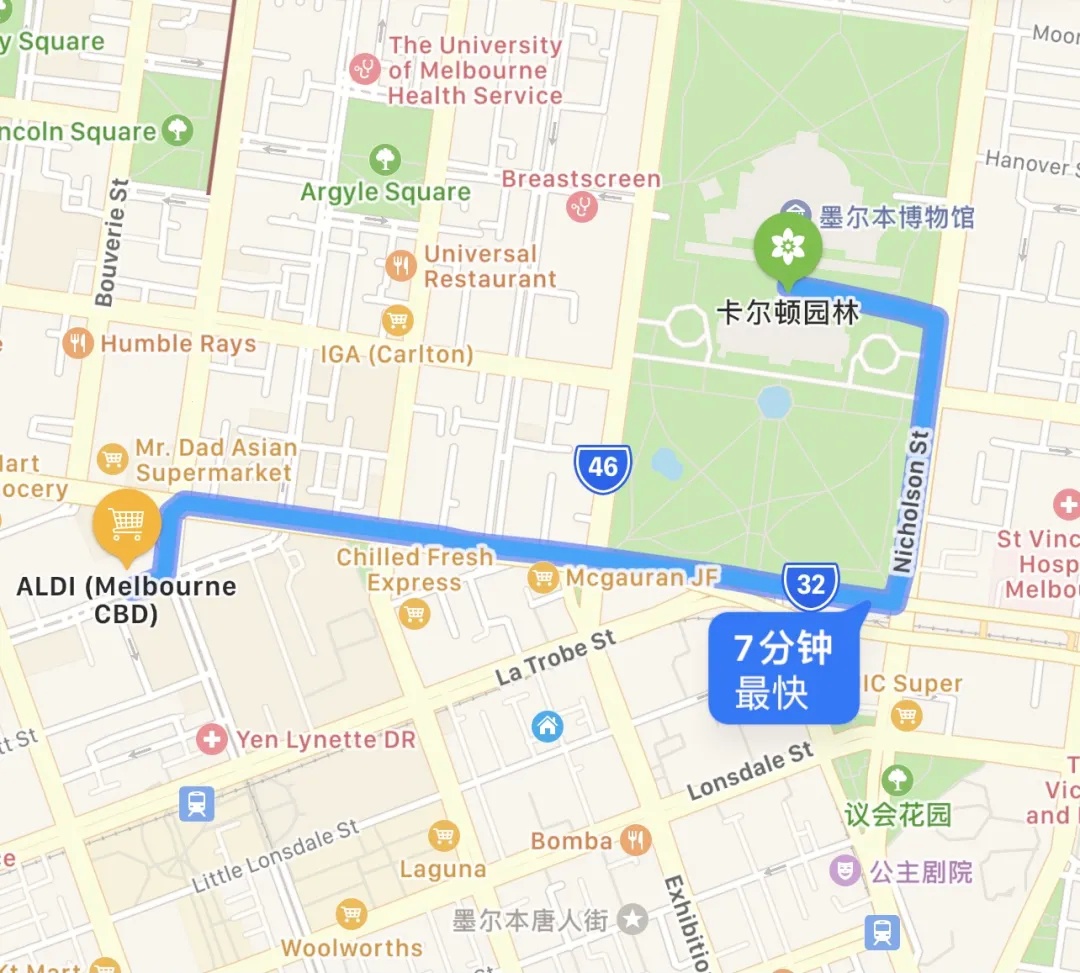Open the Mcgauran JF store marker
Image resolution: width=1080 pixels, height=973 pixels.
tap(543, 577)
